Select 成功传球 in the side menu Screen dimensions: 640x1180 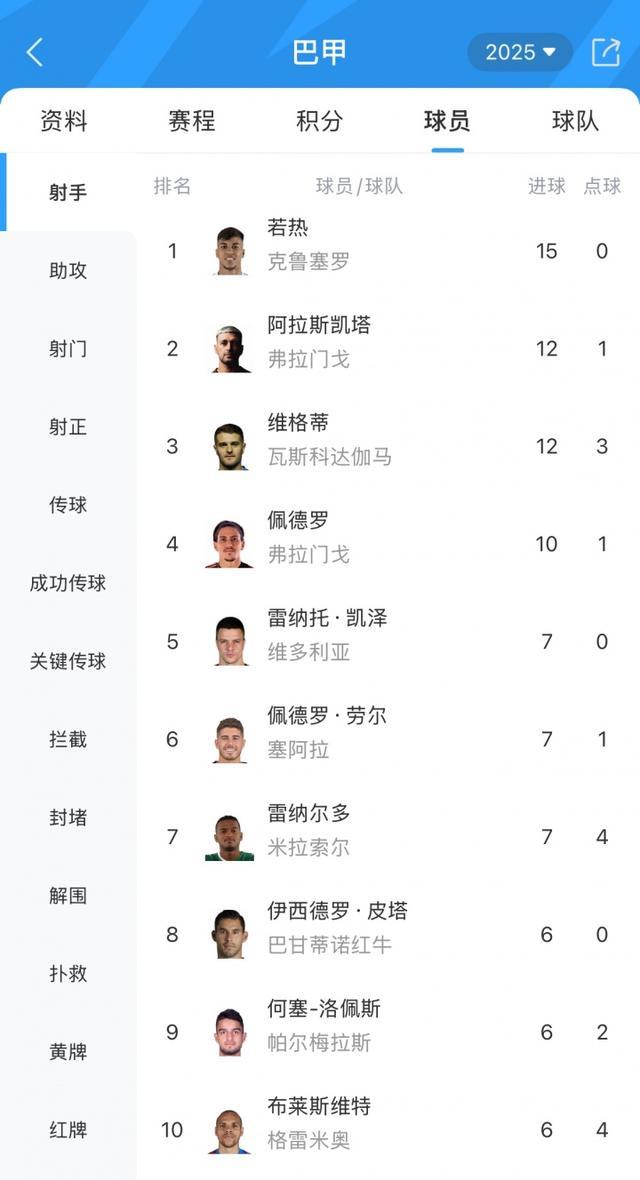68,583
